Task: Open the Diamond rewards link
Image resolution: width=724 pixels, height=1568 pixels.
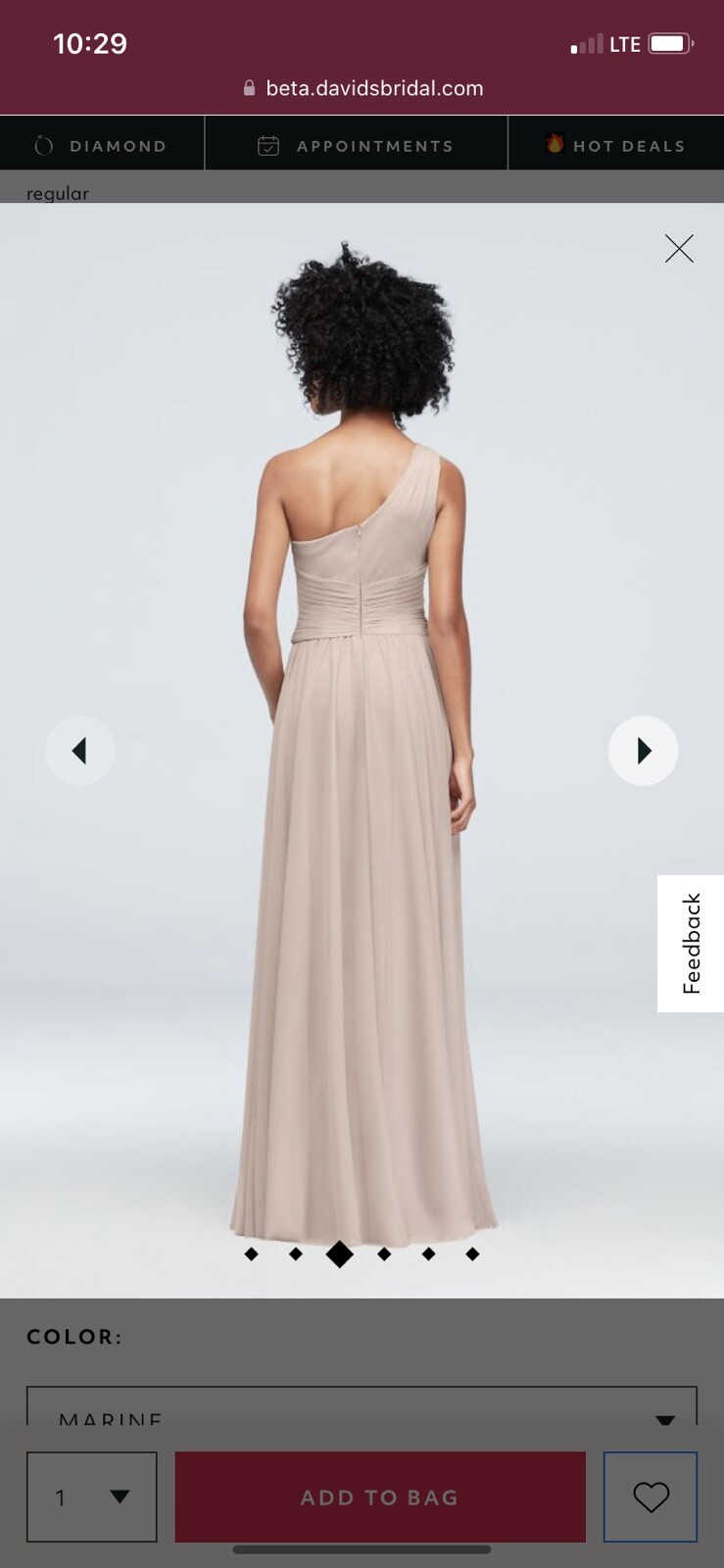Action: [102, 145]
